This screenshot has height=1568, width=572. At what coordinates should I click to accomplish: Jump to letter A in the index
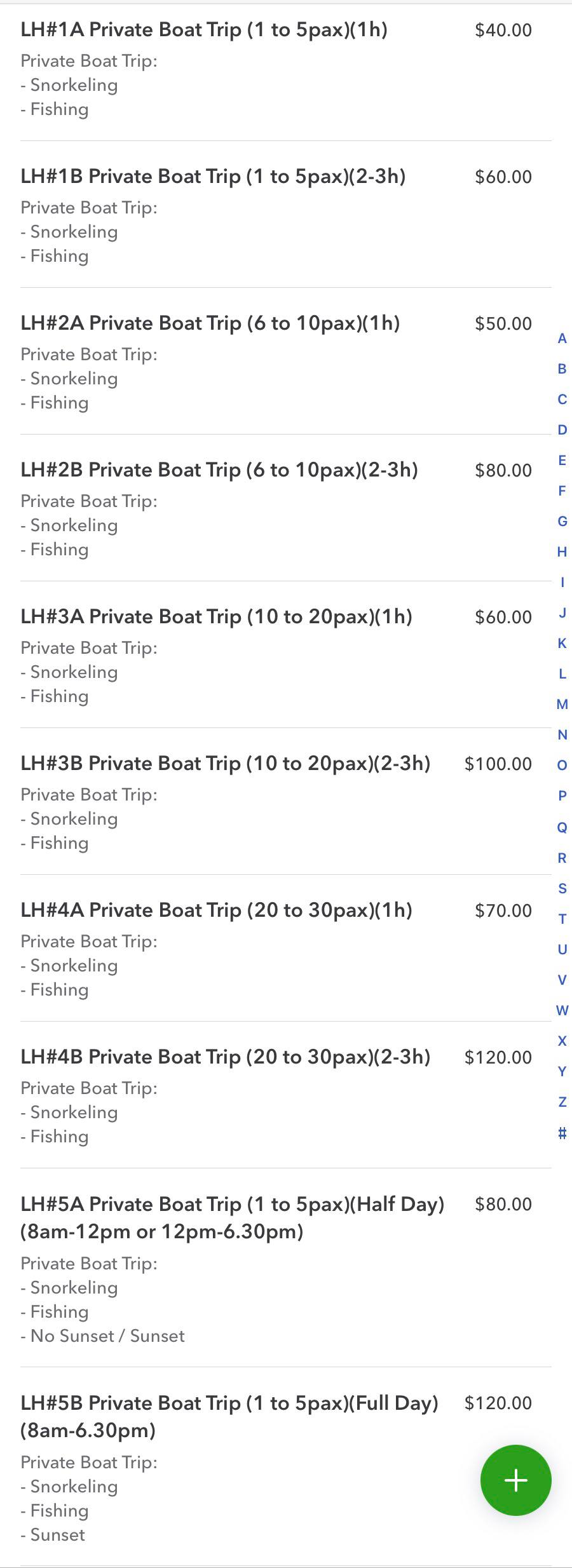coord(562,339)
